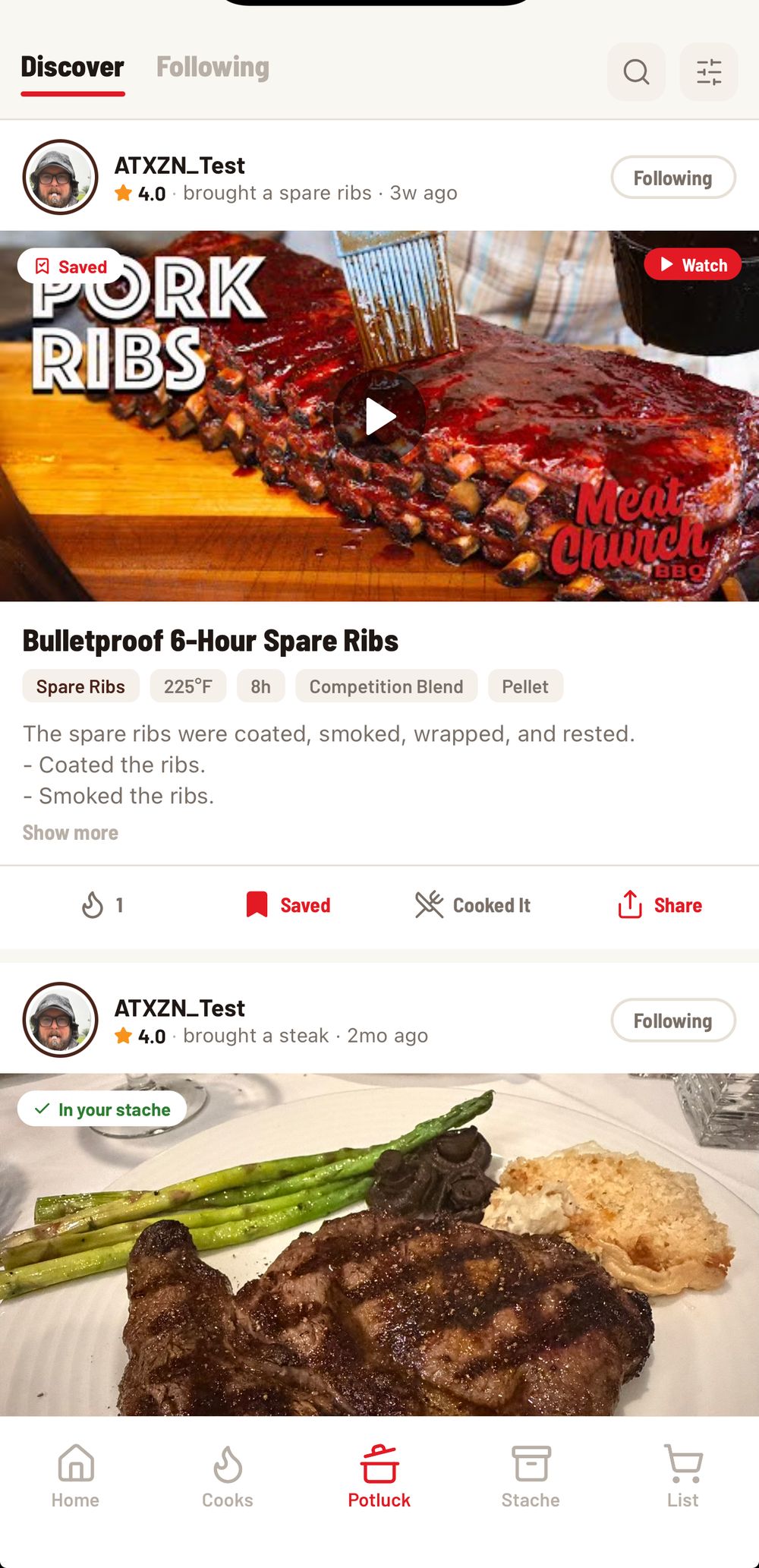Screen dimensions: 759x1568
Task: Go to the Home tab
Action: [x=76, y=1476]
